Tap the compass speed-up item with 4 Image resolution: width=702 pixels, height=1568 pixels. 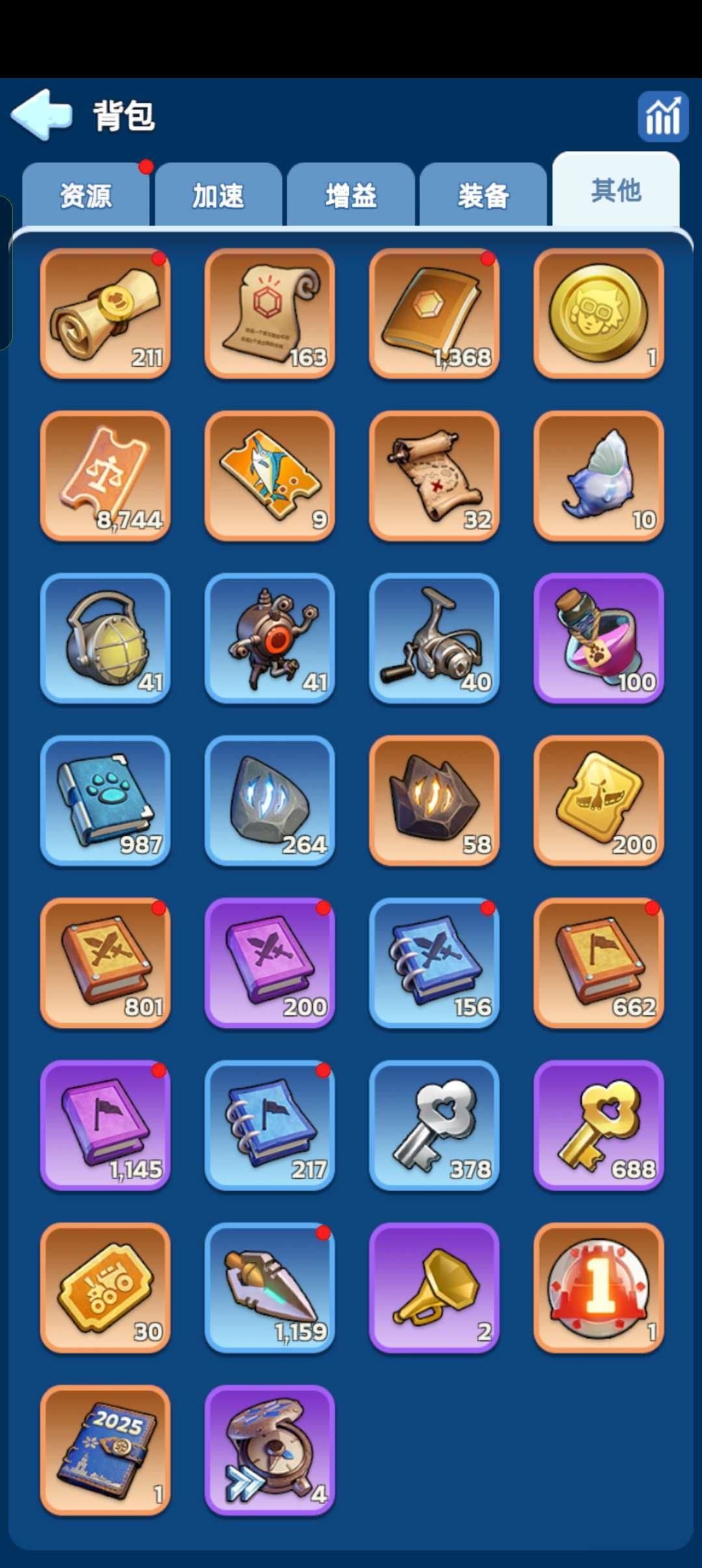[270, 1450]
